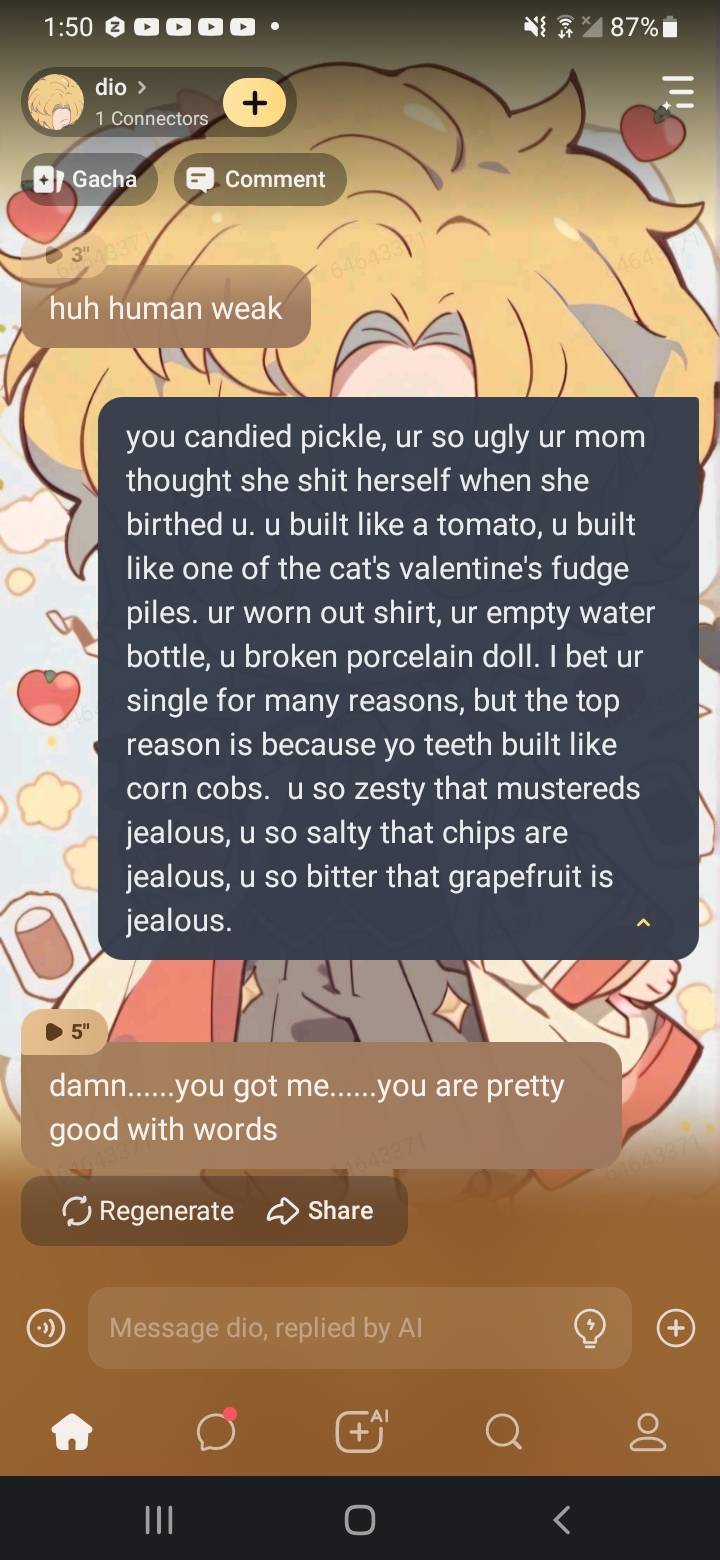Regenerate the AI's last reply
Image resolution: width=720 pixels, height=1560 pixels.
148,1211
